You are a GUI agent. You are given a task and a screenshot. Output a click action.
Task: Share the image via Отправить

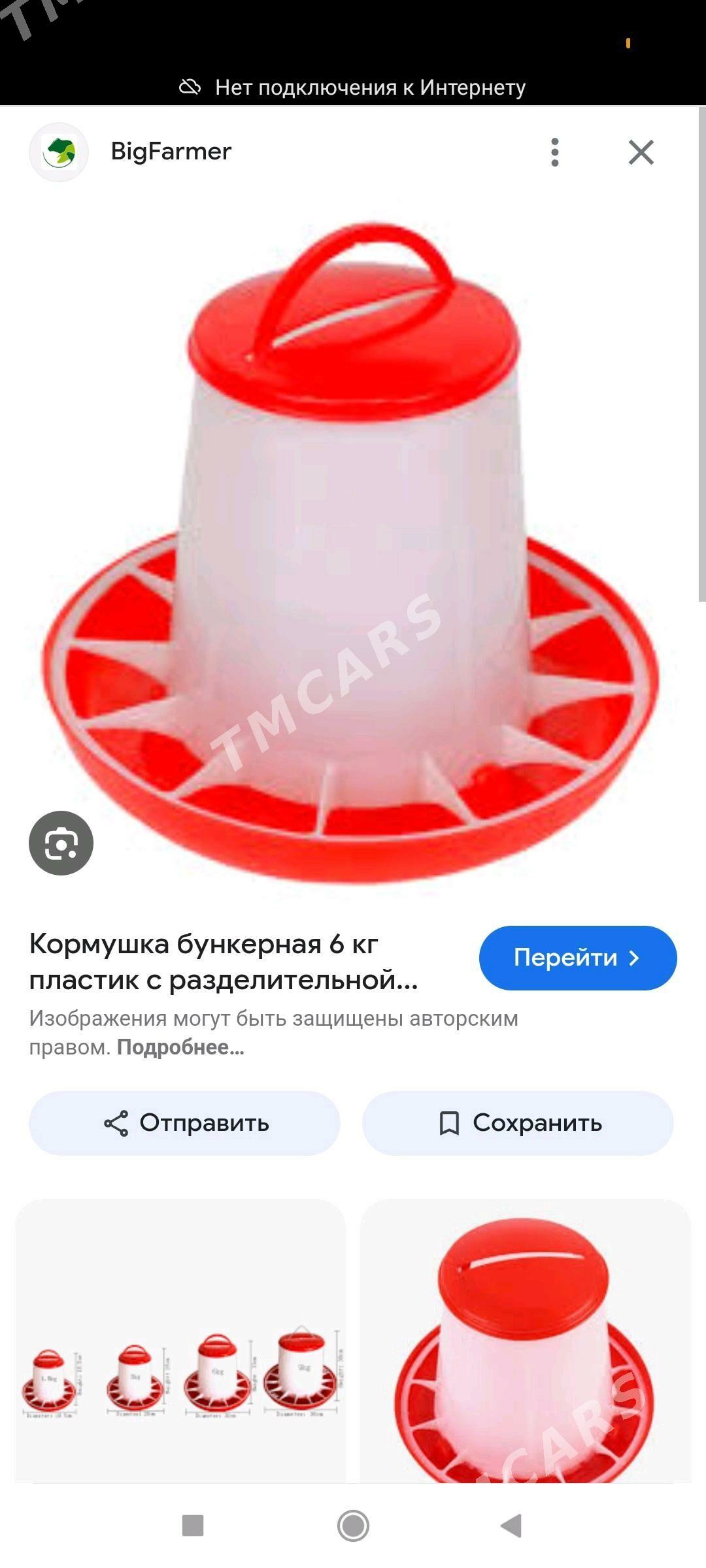pyautogui.click(x=185, y=1123)
